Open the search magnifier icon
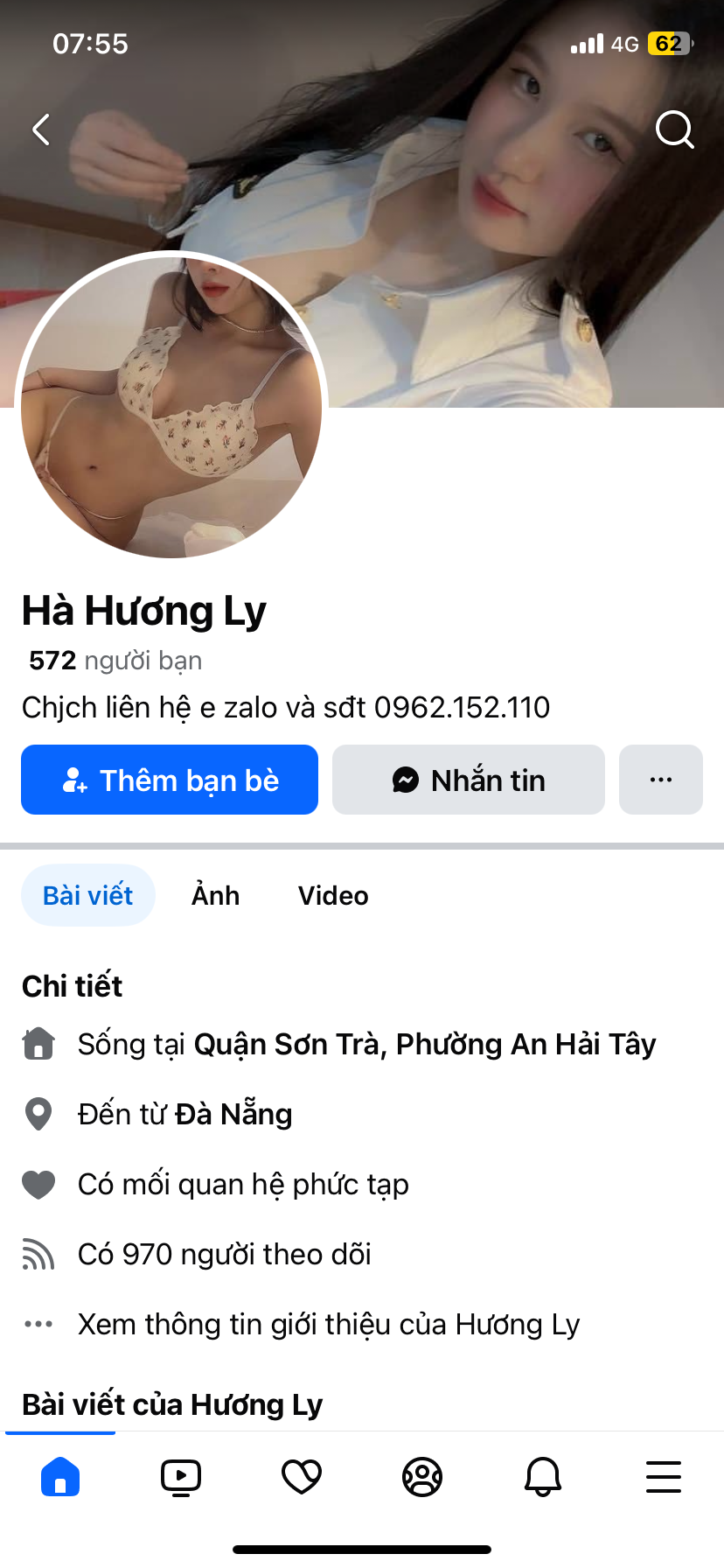 point(674,129)
